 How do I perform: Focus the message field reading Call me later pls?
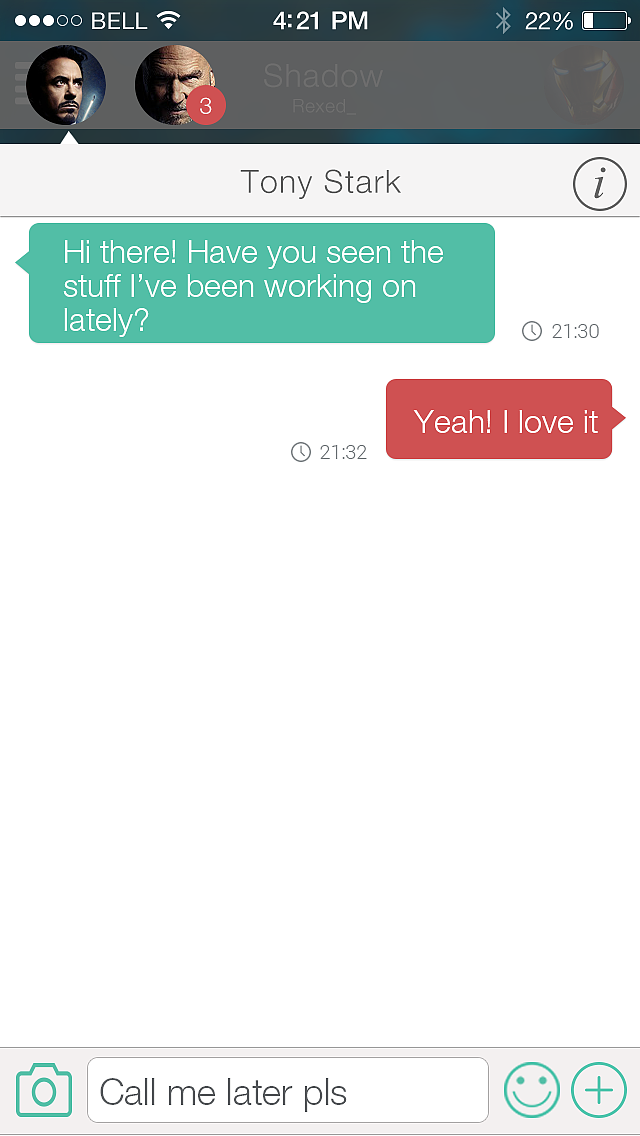288,1091
